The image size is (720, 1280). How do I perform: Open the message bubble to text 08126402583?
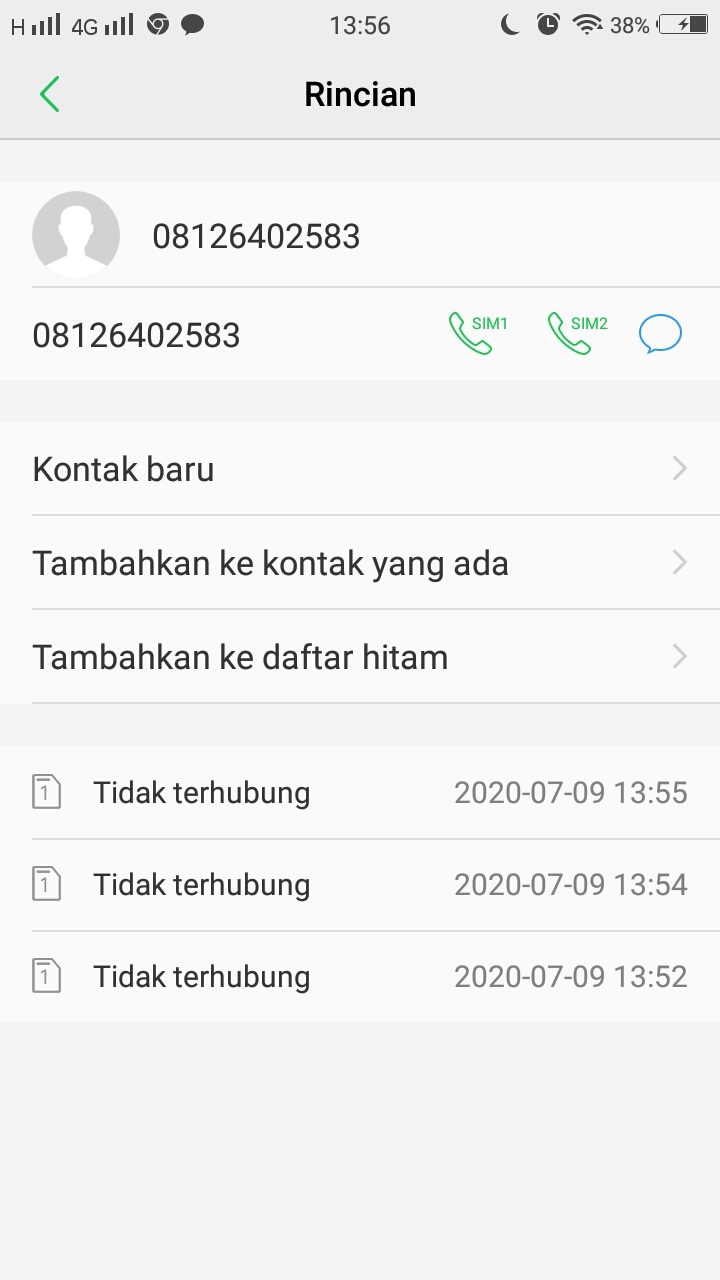point(660,333)
